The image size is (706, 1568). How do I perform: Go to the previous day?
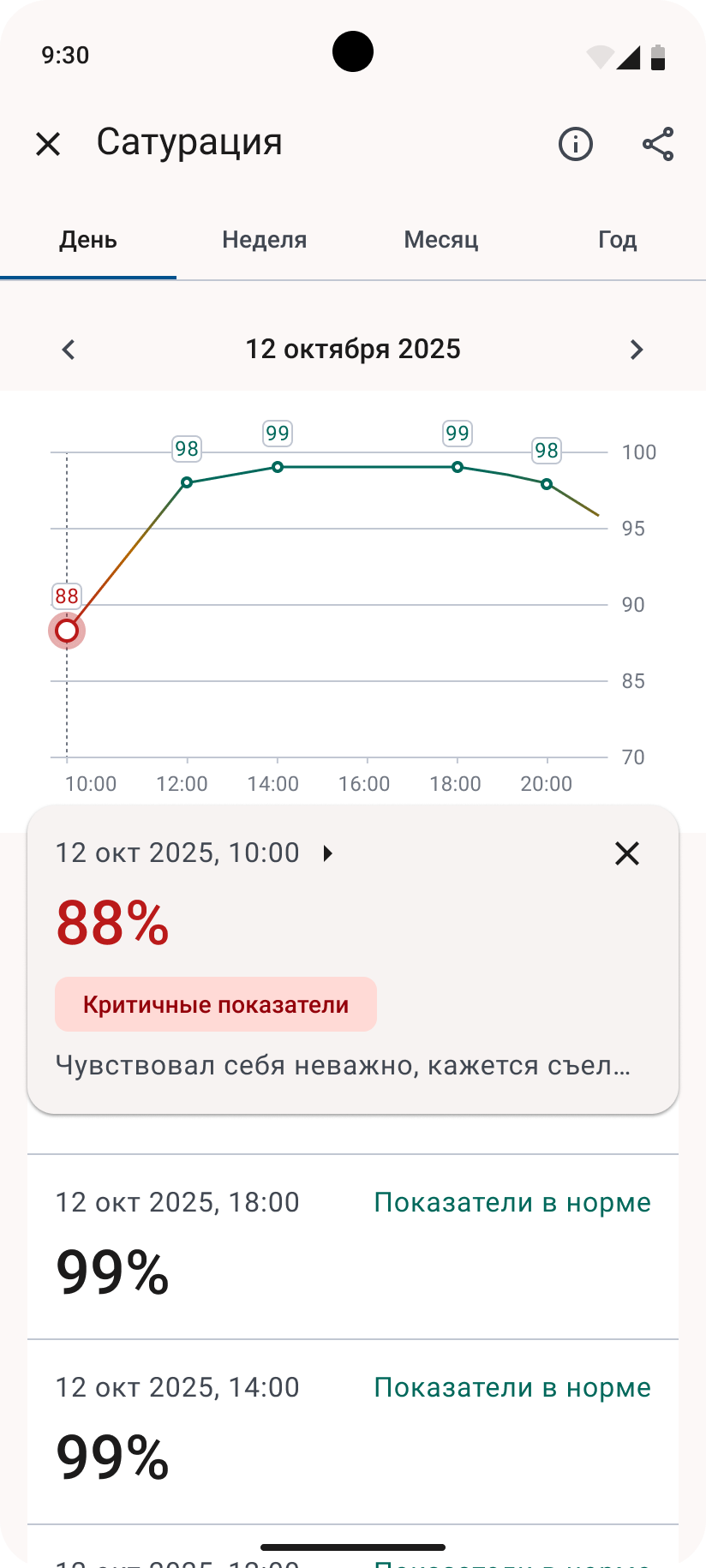click(69, 350)
